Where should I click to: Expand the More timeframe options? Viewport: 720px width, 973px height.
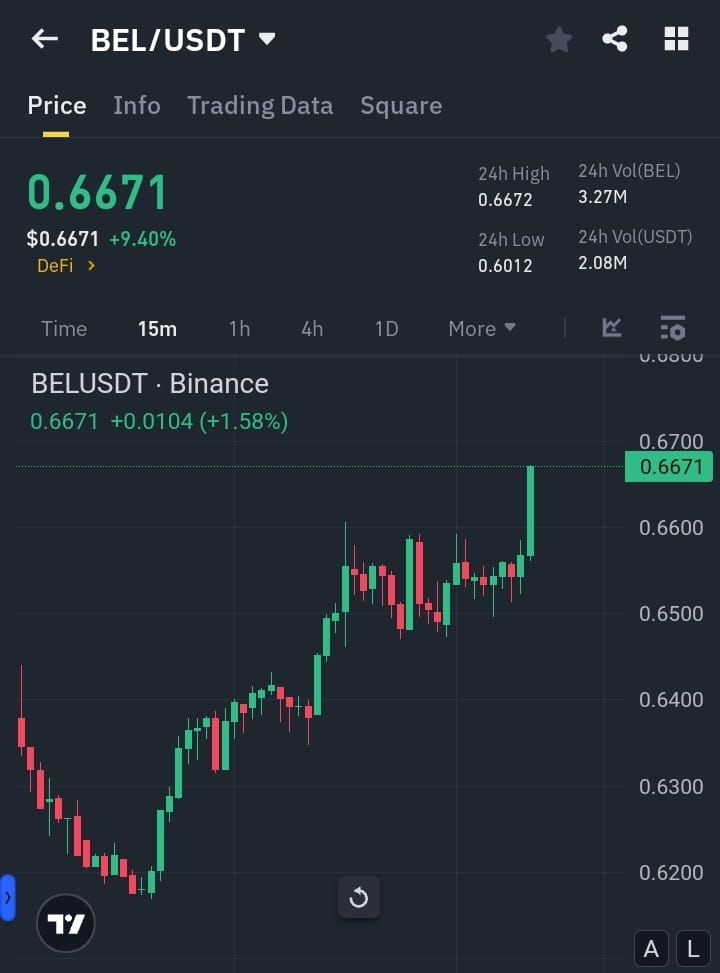(481, 328)
